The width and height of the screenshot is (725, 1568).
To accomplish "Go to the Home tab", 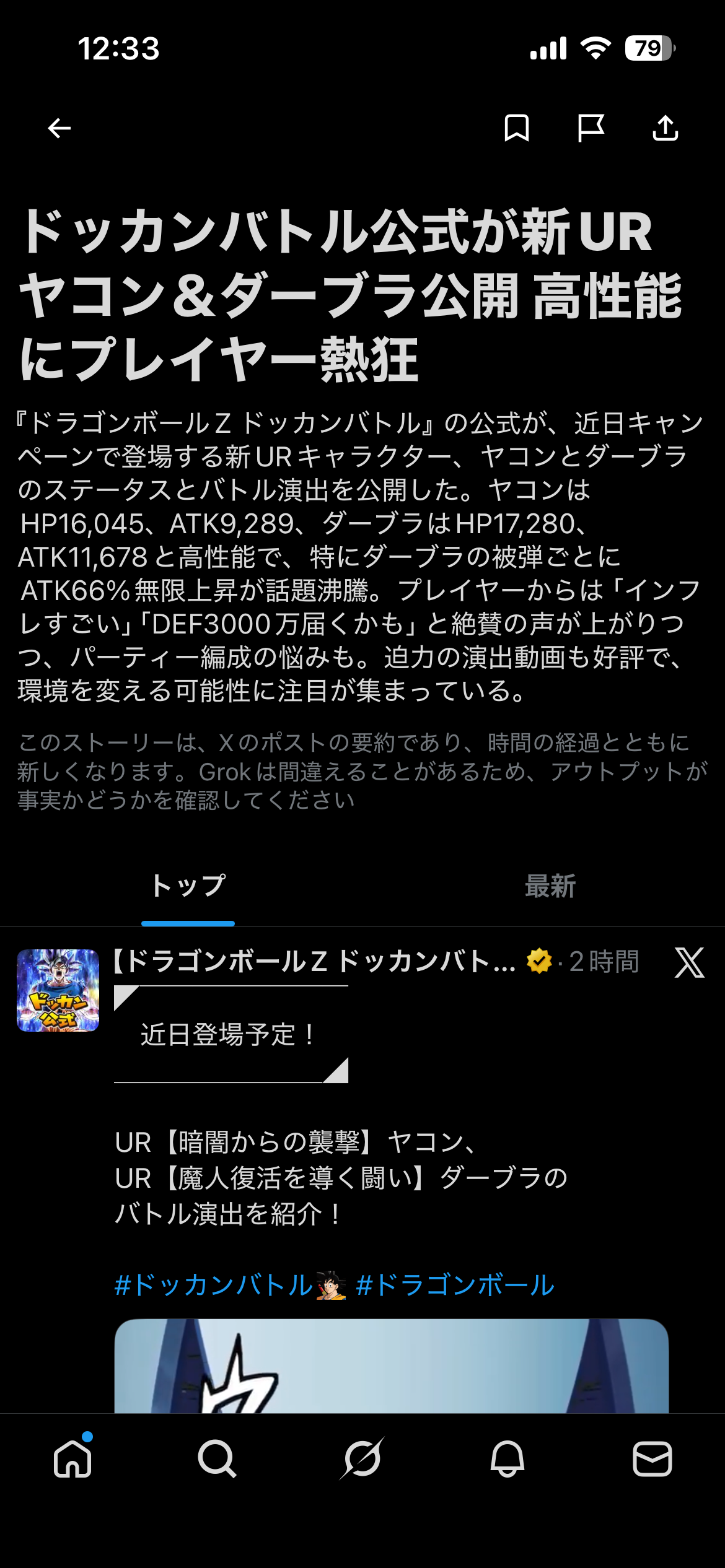I will coord(73,1458).
